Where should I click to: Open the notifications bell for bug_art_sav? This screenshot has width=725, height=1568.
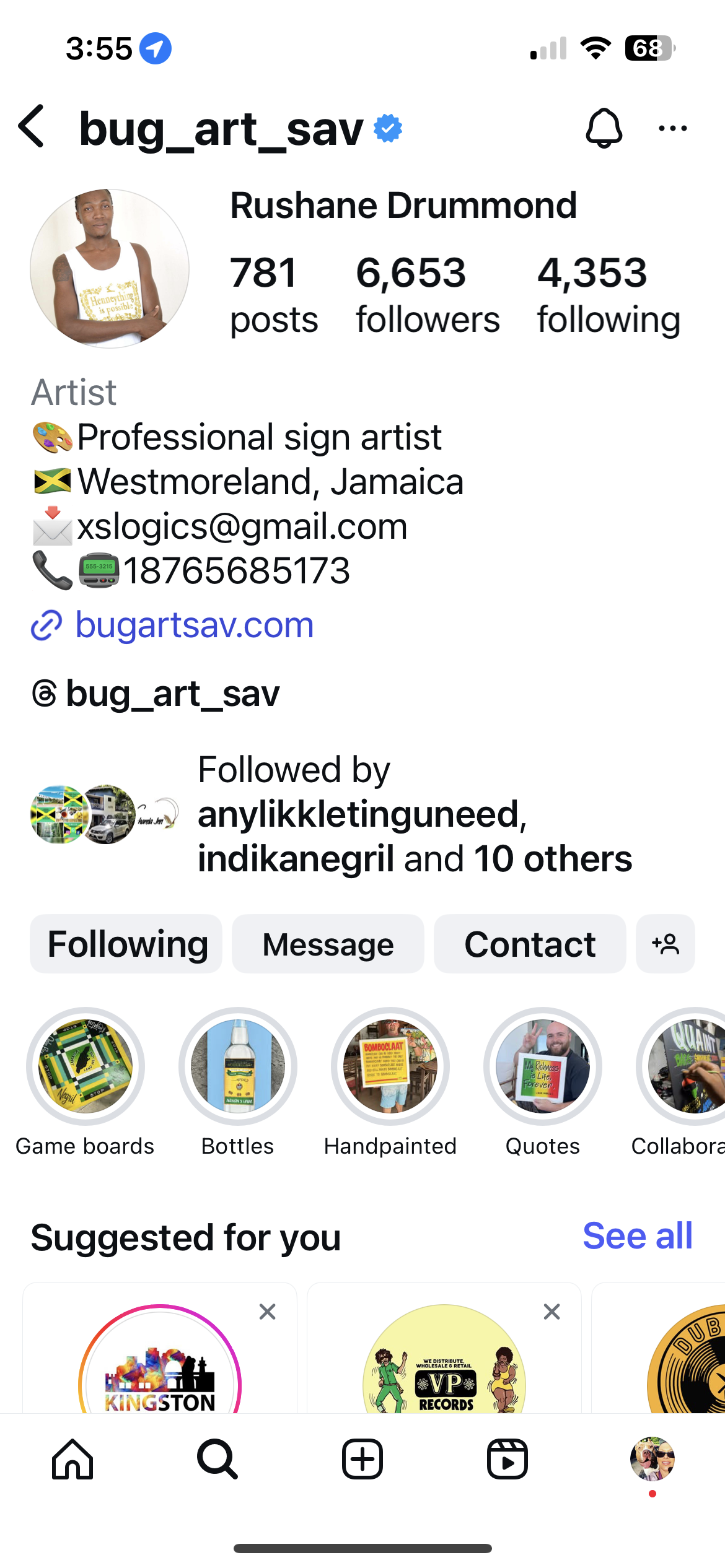(603, 128)
